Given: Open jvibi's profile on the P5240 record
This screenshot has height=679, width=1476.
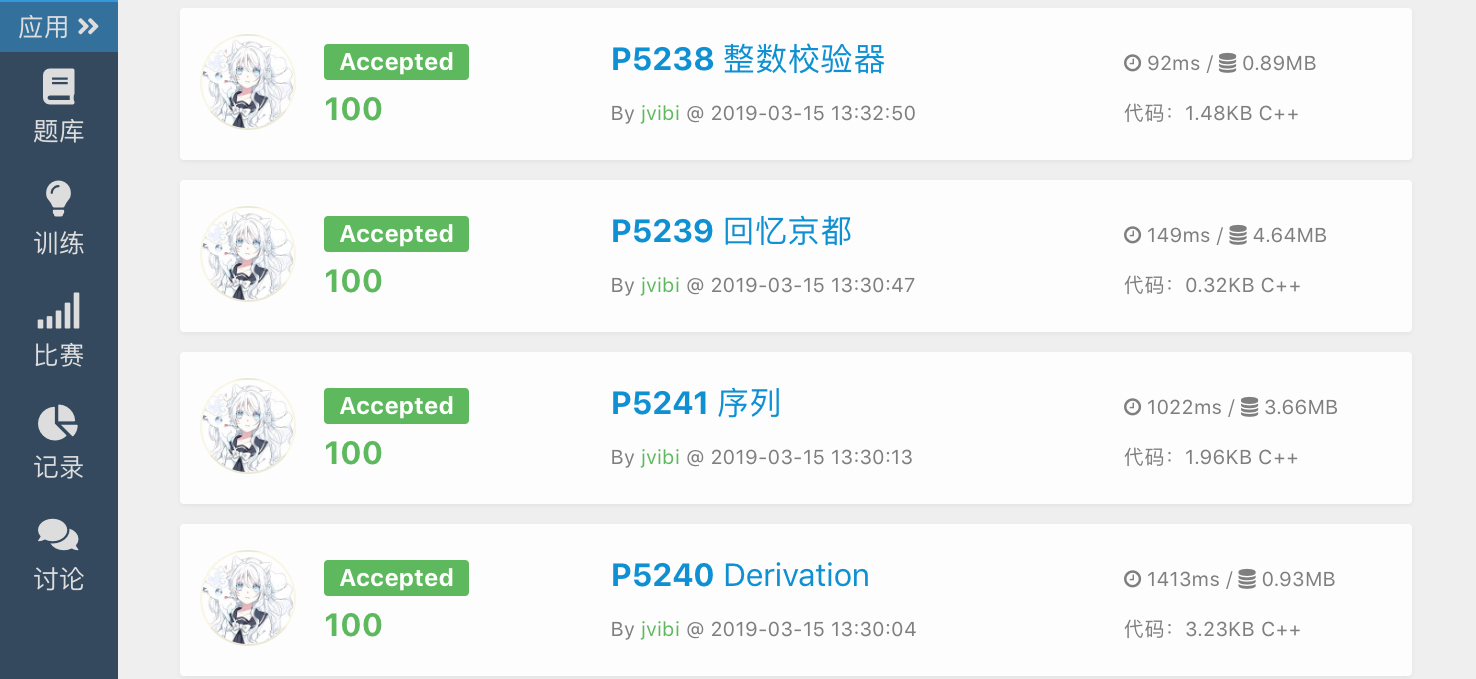Looking at the screenshot, I should pos(660,629).
